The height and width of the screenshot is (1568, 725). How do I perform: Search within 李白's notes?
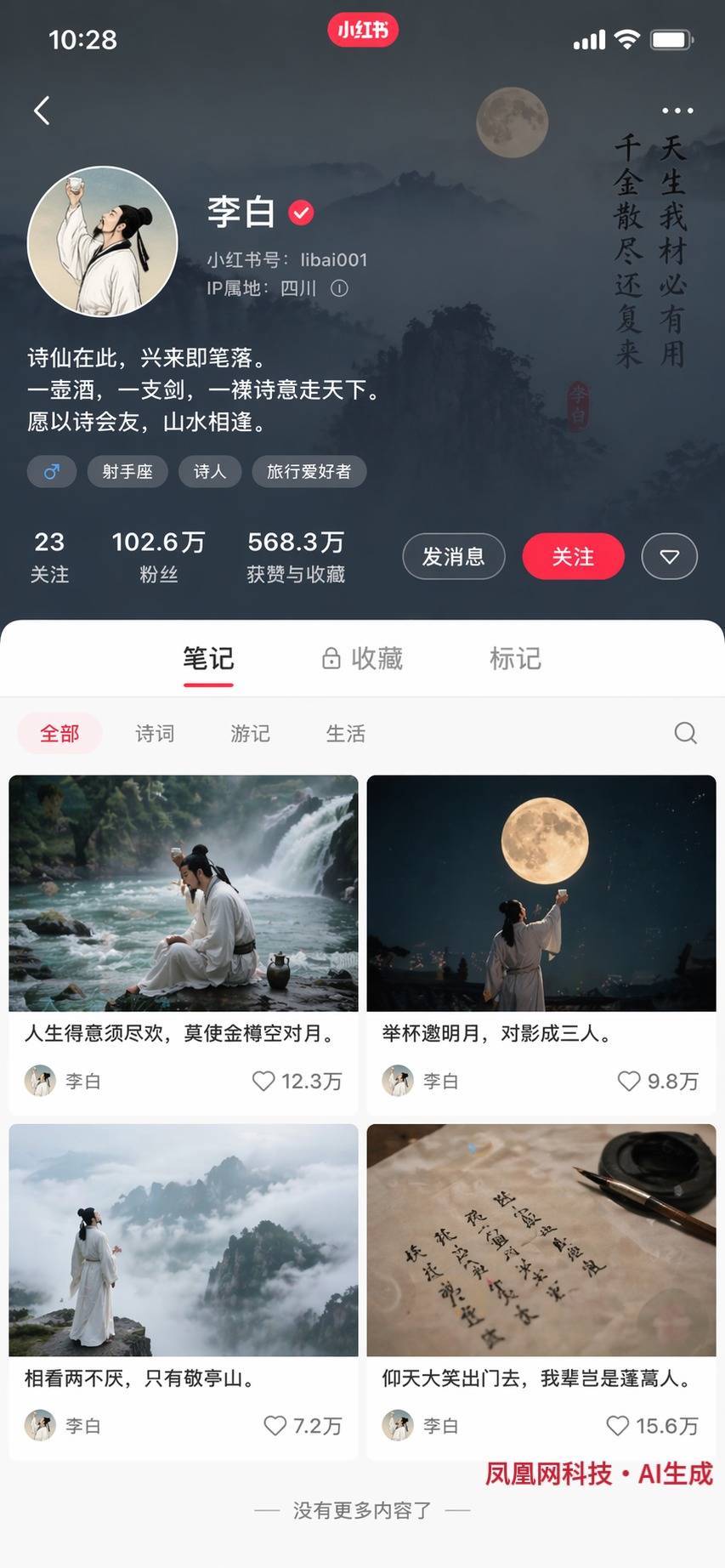coord(685,733)
